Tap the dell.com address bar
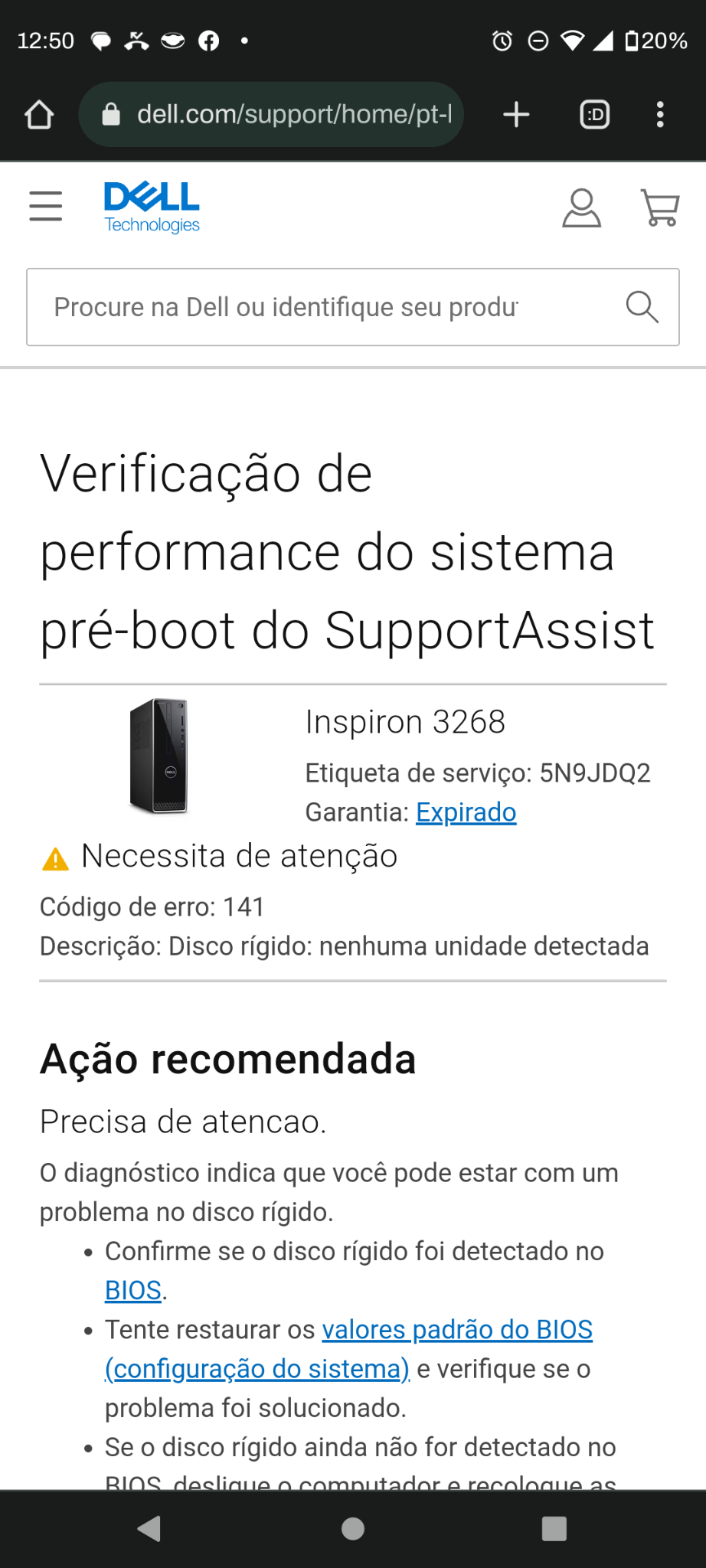Image resolution: width=706 pixels, height=1568 pixels. [271, 114]
